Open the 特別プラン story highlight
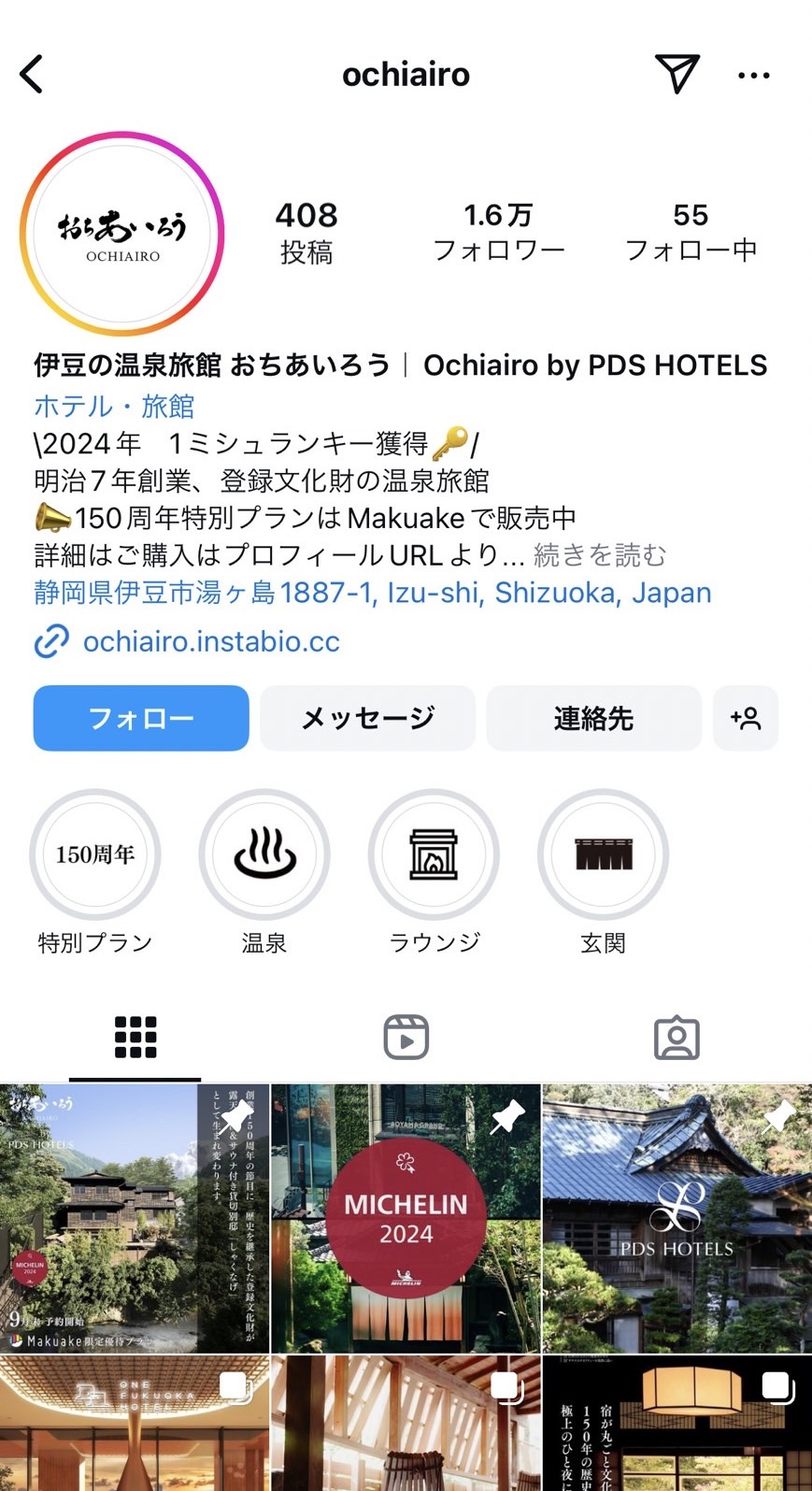The image size is (812, 1491). click(x=95, y=854)
